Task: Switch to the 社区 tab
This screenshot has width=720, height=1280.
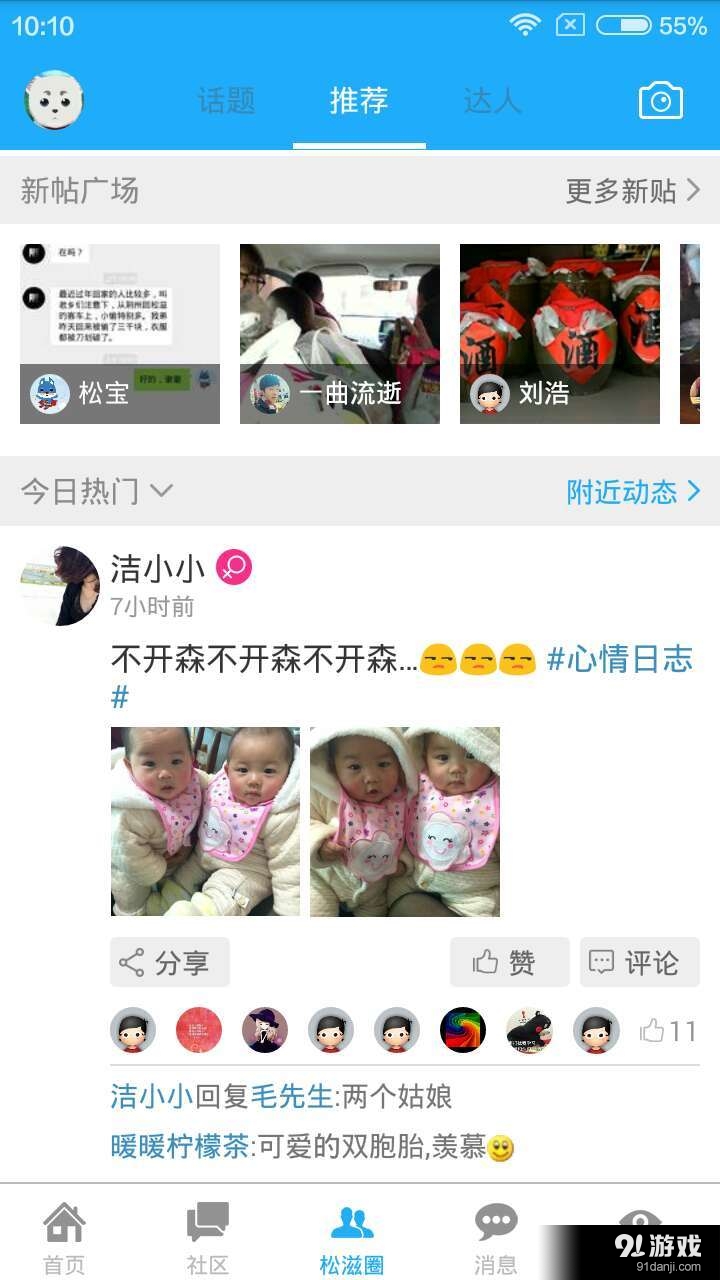Action: pyautogui.click(x=208, y=1238)
